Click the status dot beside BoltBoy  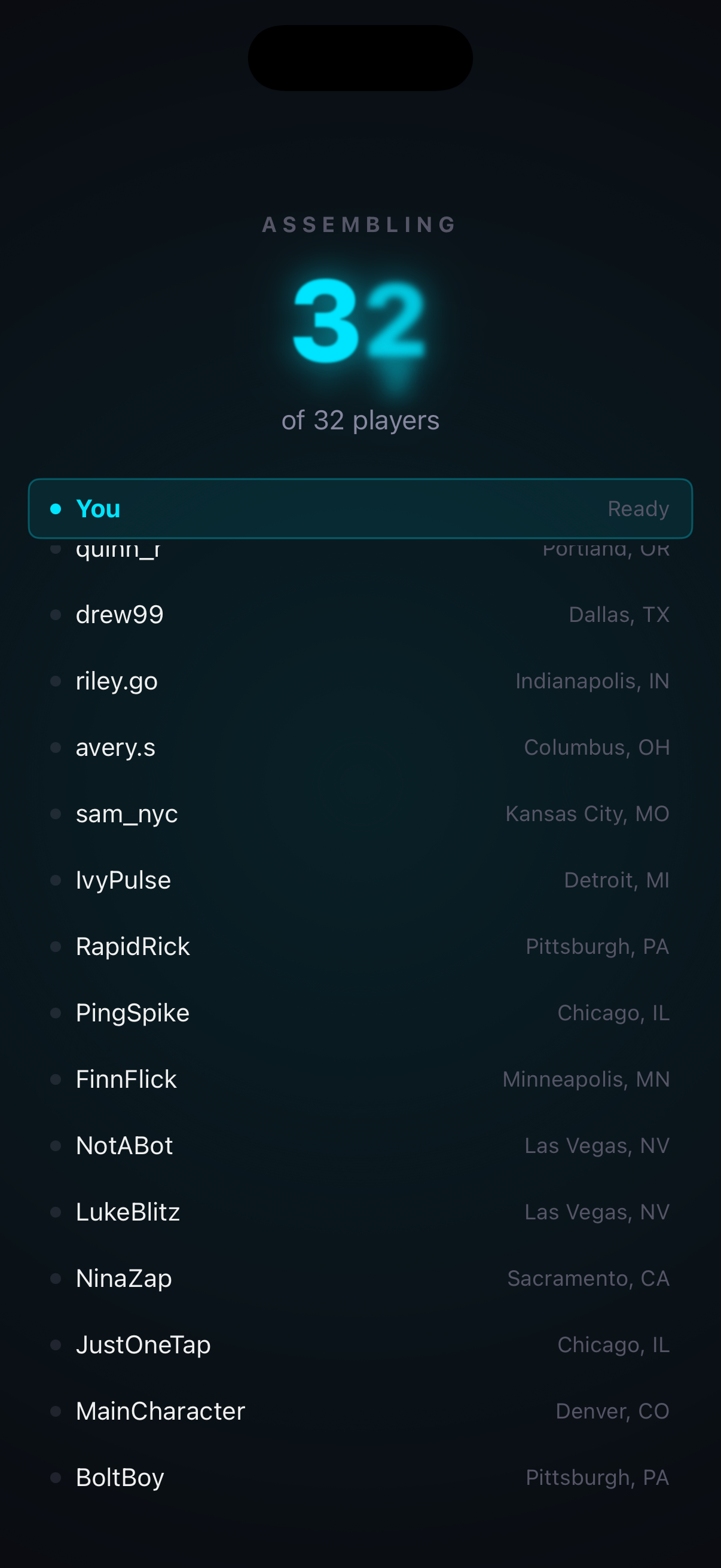pyautogui.click(x=56, y=1477)
